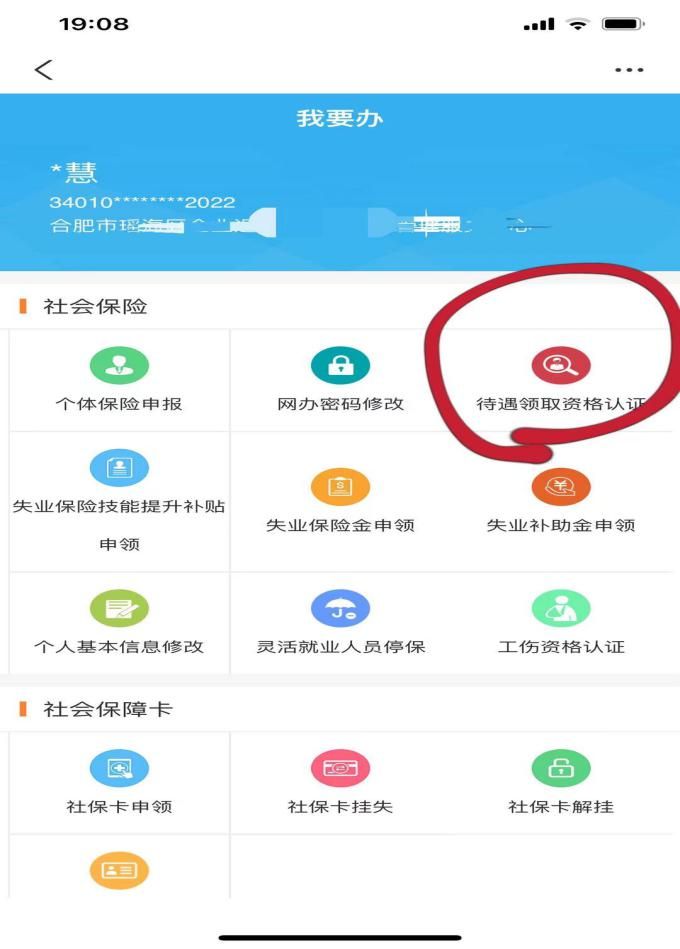Open 失业保险金申领
The image size is (680, 949).
click(x=340, y=503)
